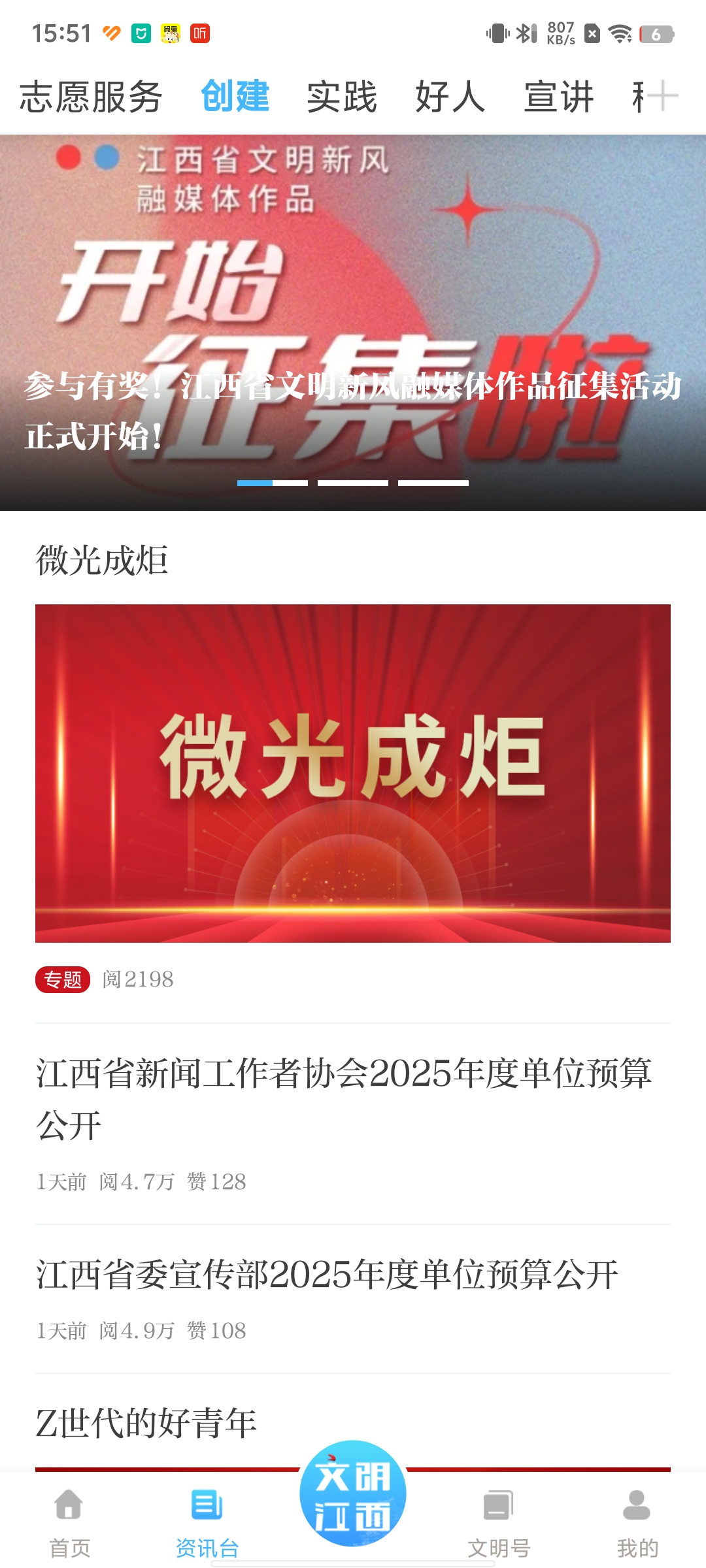Open the 微光成炬 special topic card
This screenshot has width=706, height=1568.
click(353, 773)
